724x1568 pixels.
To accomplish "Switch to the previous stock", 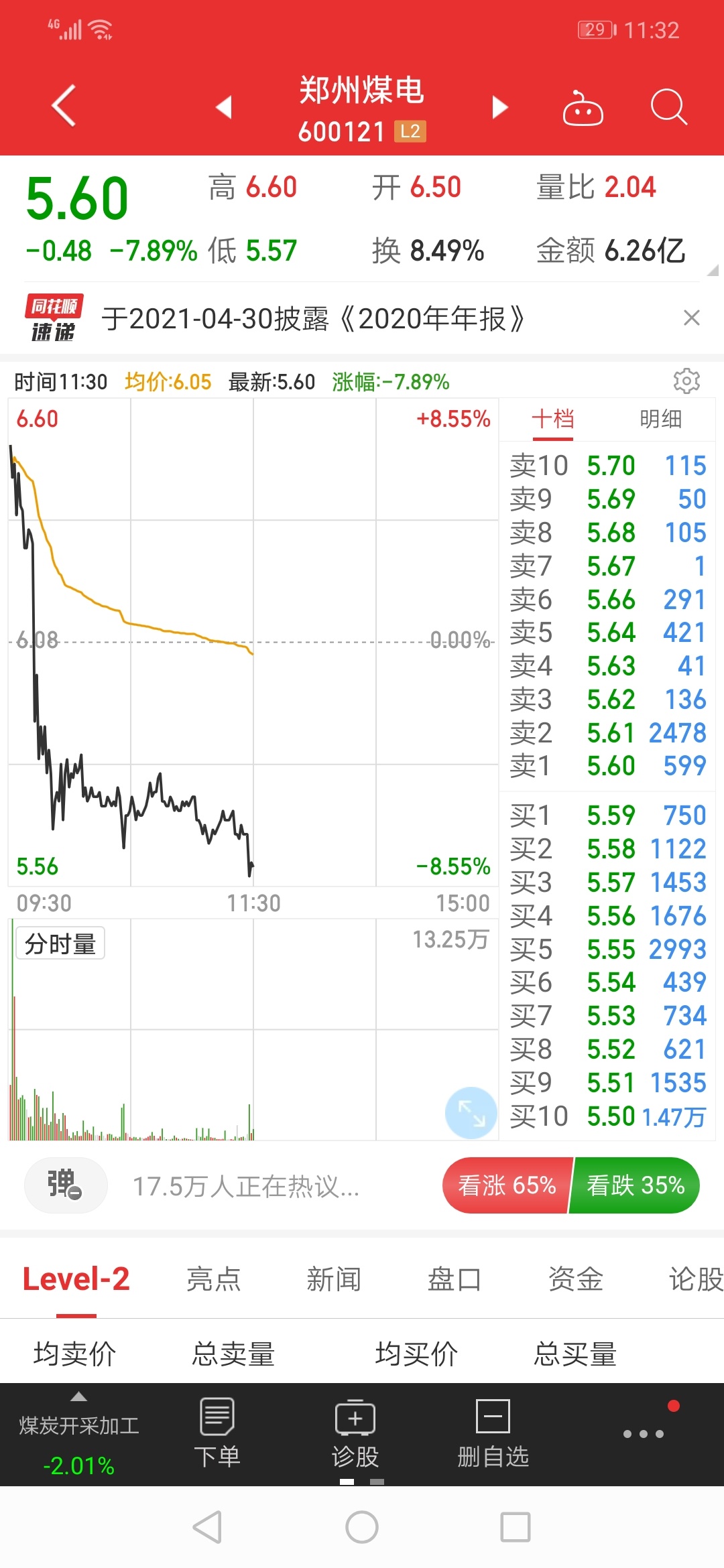I will [x=224, y=107].
